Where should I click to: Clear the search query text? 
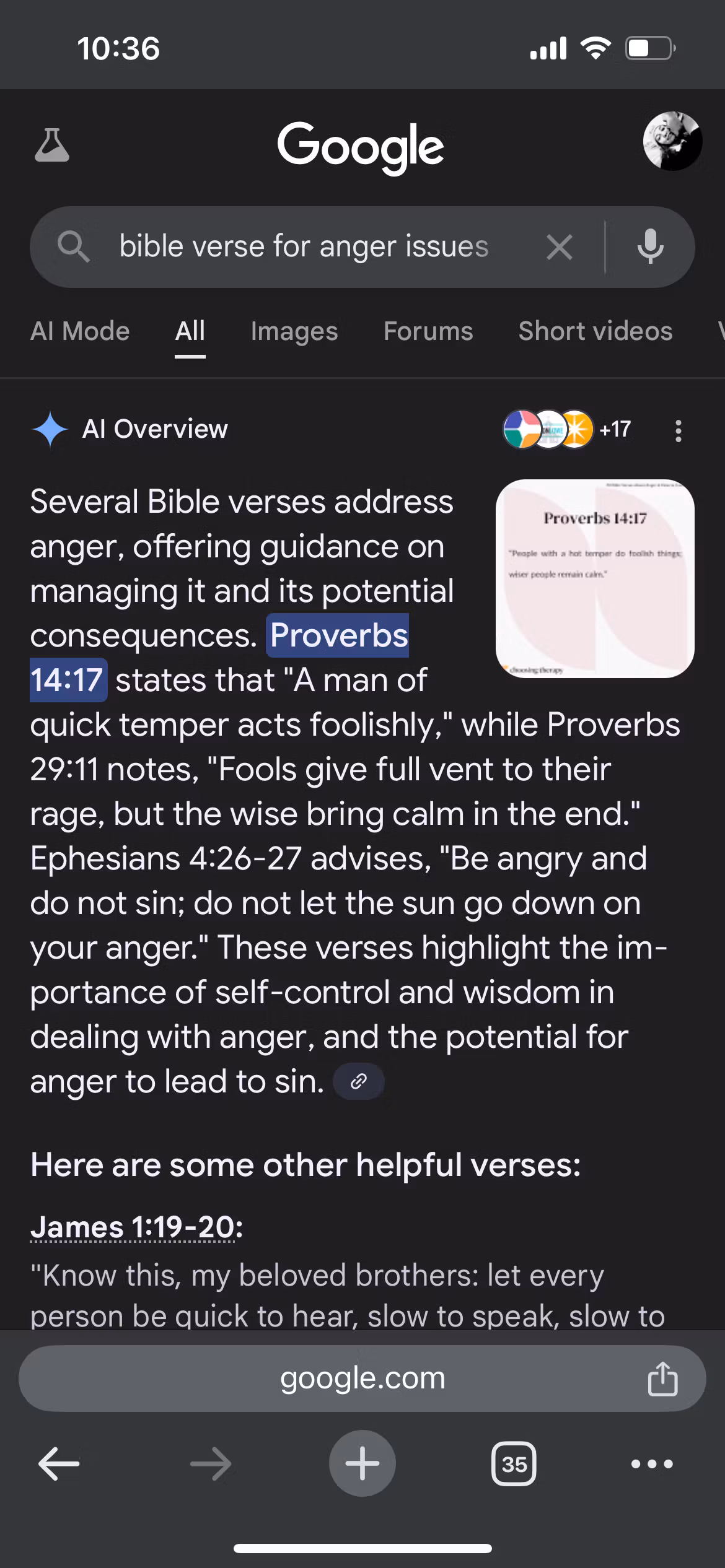(x=559, y=247)
